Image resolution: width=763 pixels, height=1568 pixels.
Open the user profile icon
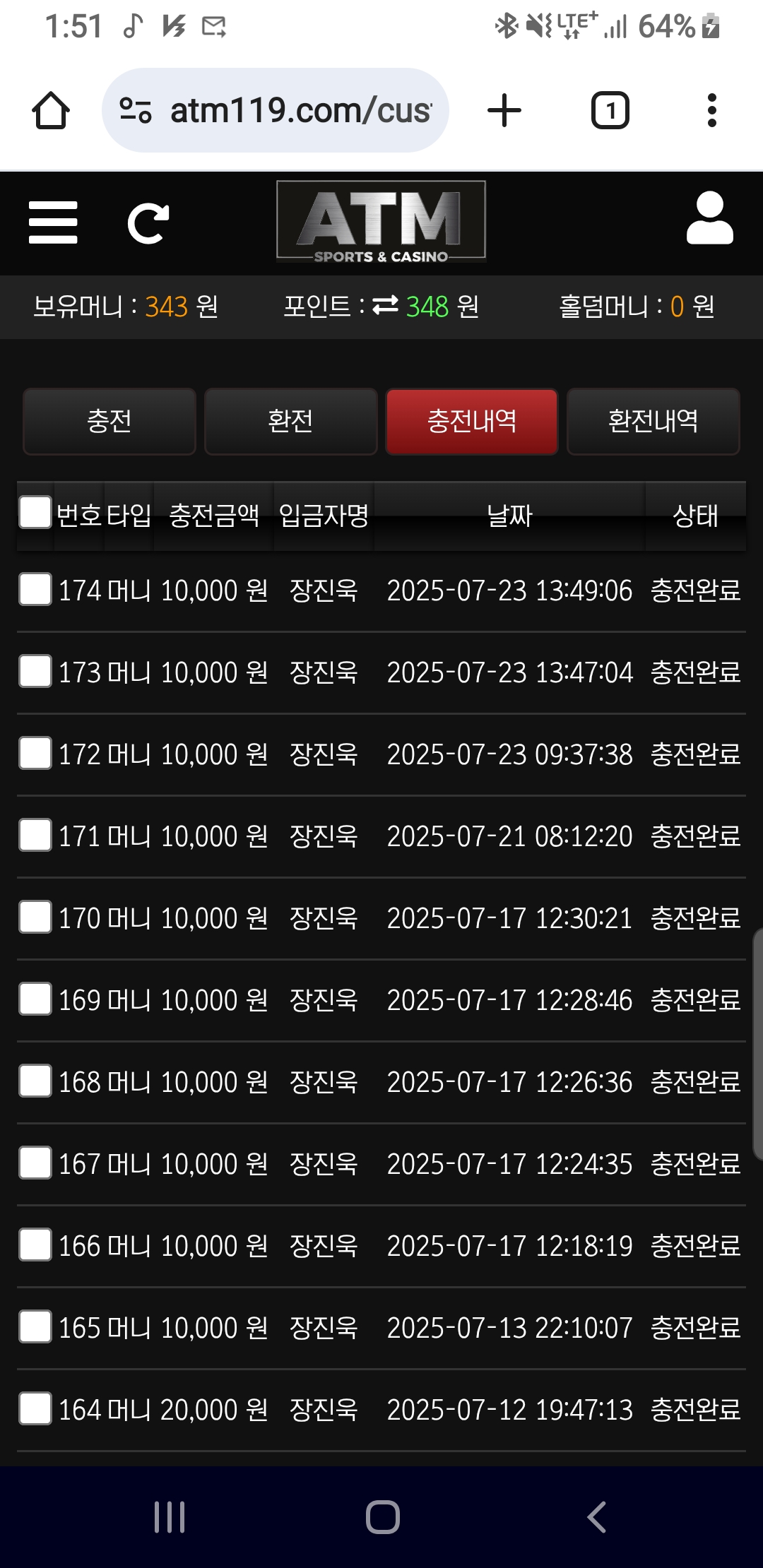click(x=709, y=218)
